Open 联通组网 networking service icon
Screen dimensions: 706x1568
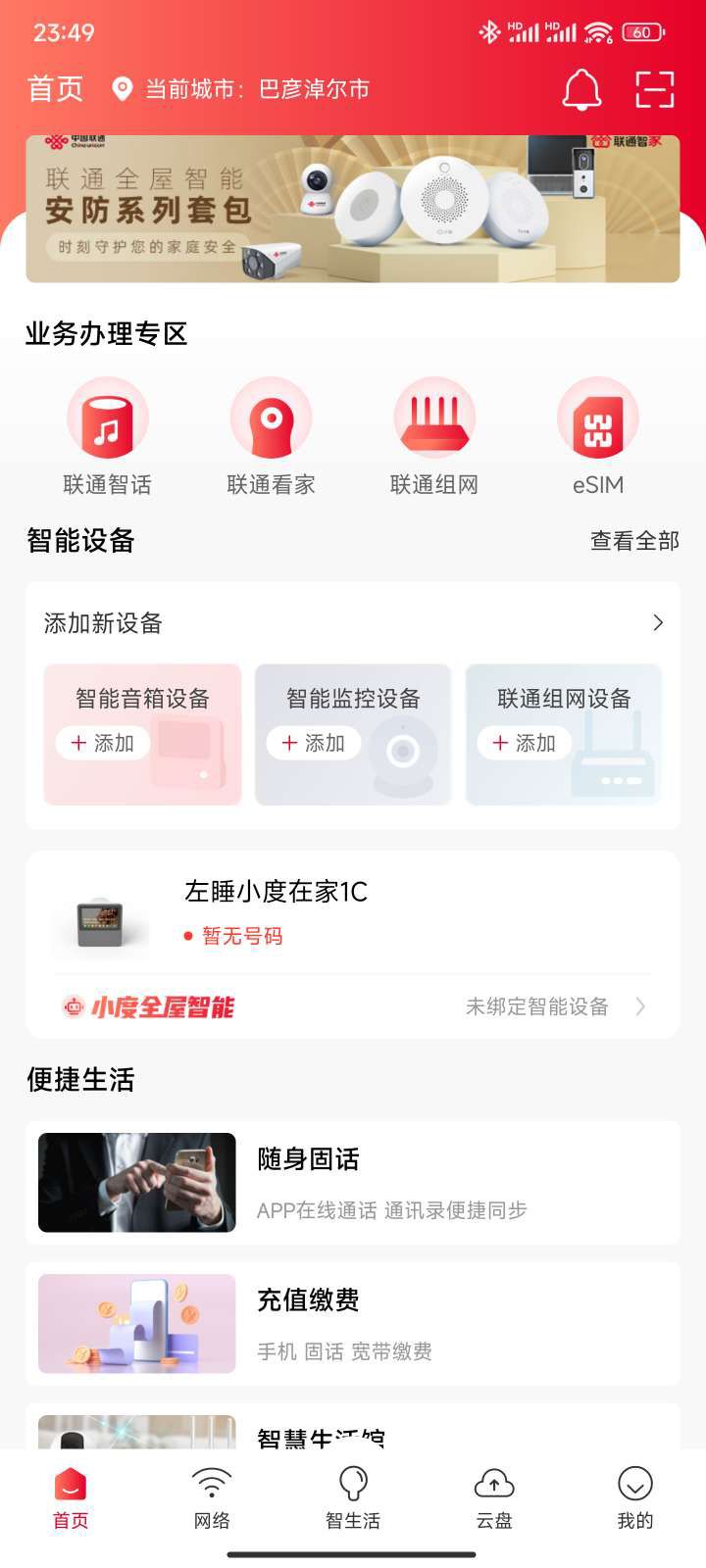[x=434, y=416]
